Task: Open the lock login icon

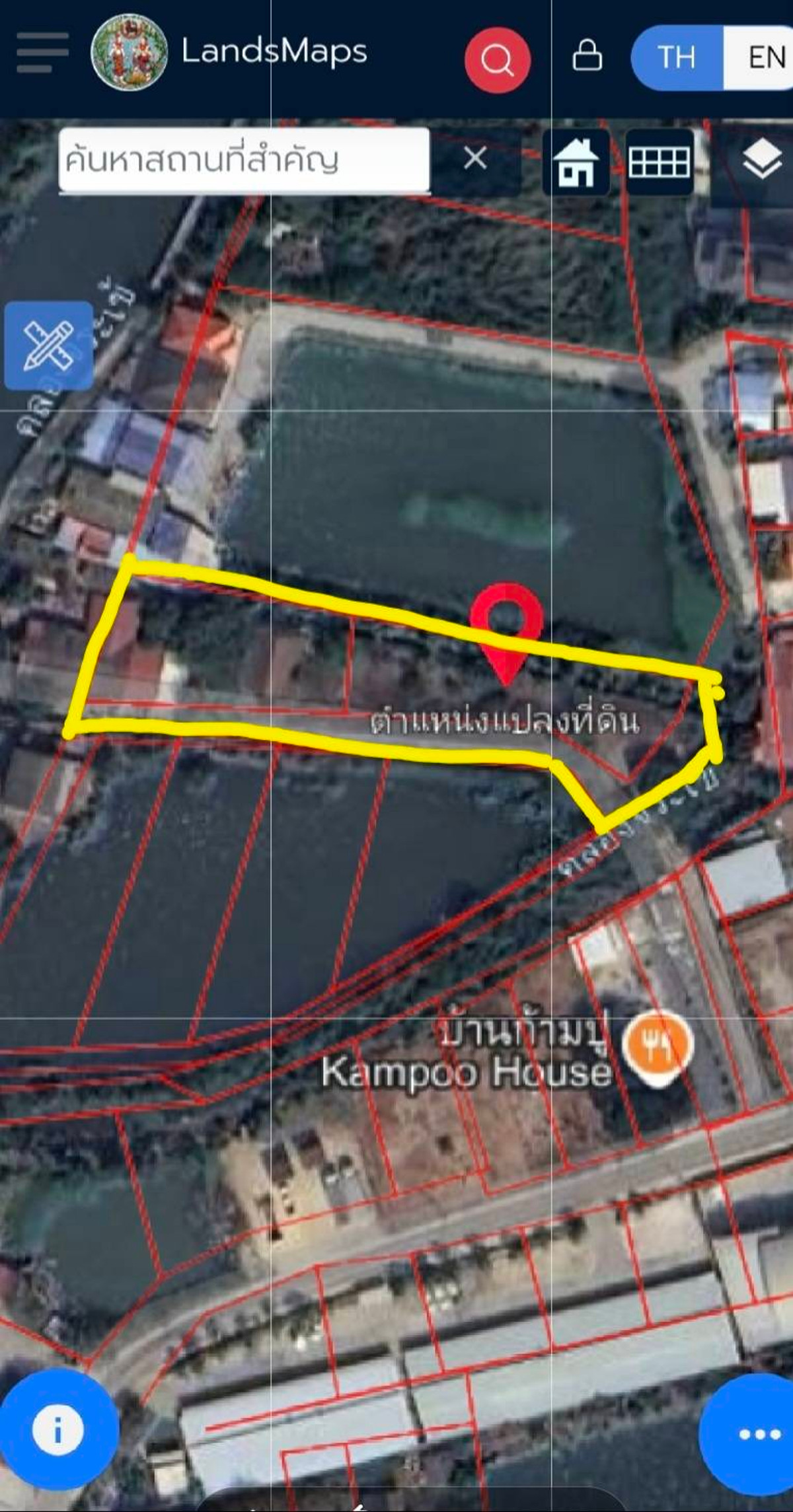Action: (x=587, y=55)
